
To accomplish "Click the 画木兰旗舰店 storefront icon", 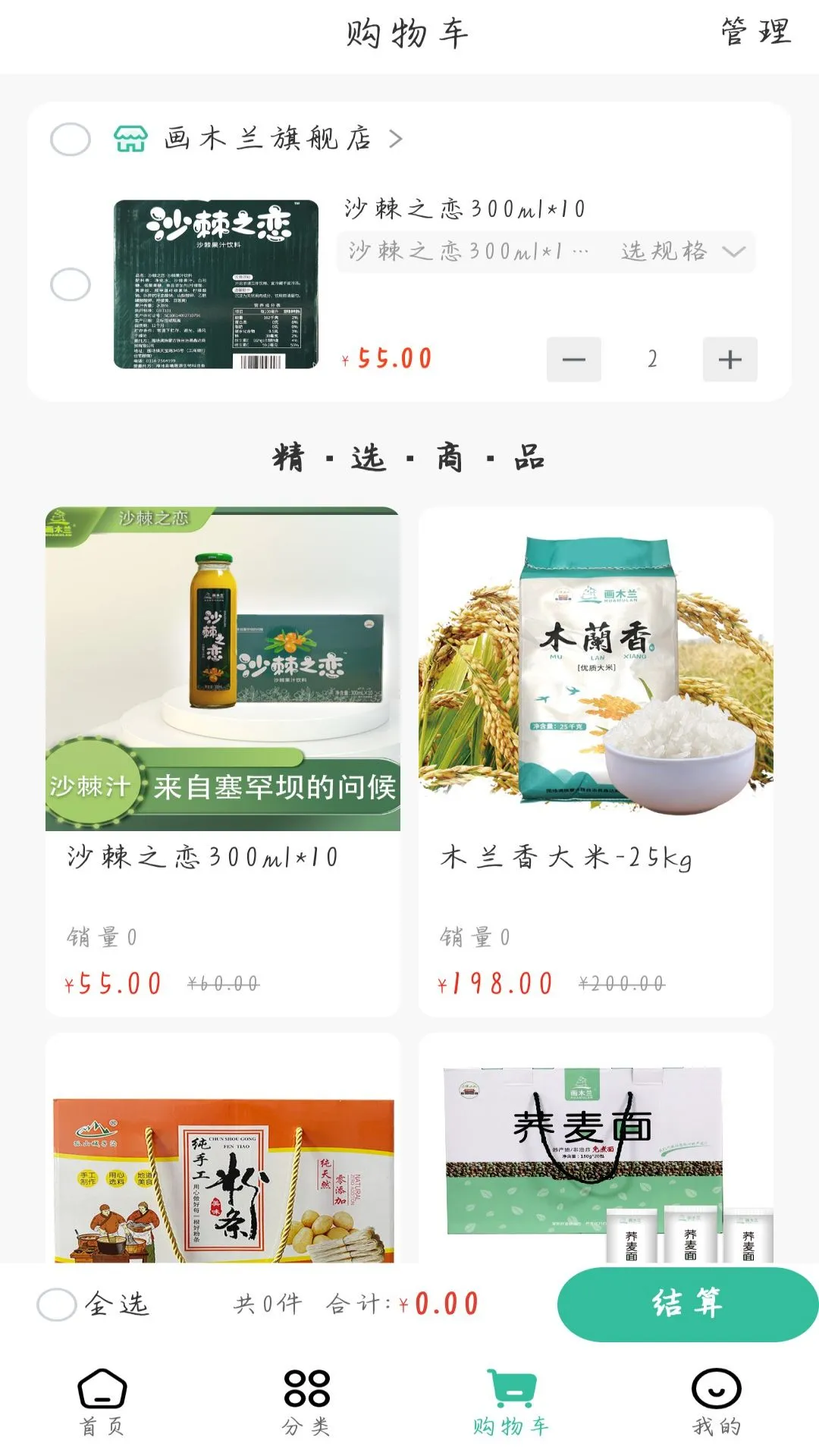I will 127,139.
